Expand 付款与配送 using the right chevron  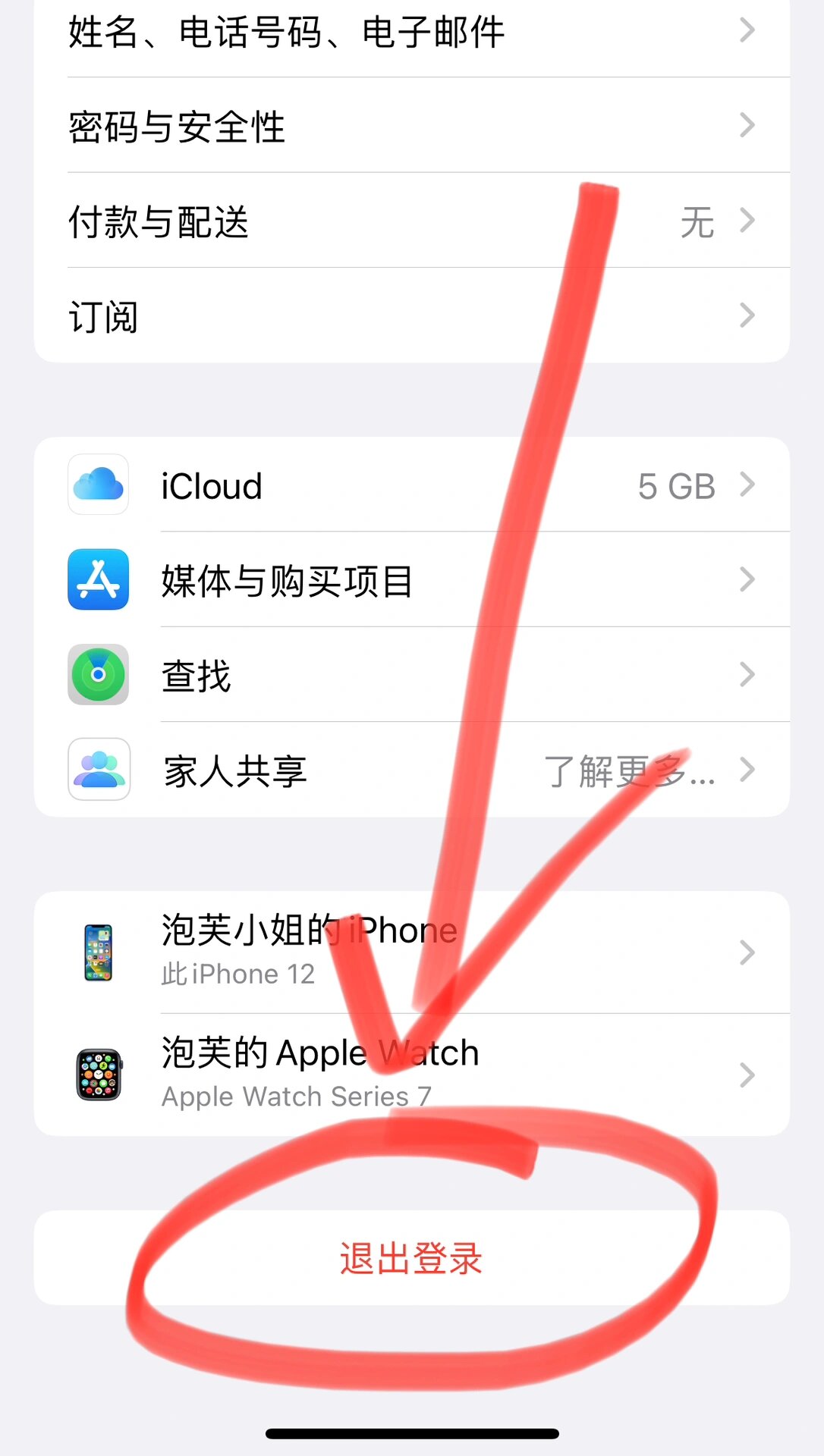[x=747, y=221]
